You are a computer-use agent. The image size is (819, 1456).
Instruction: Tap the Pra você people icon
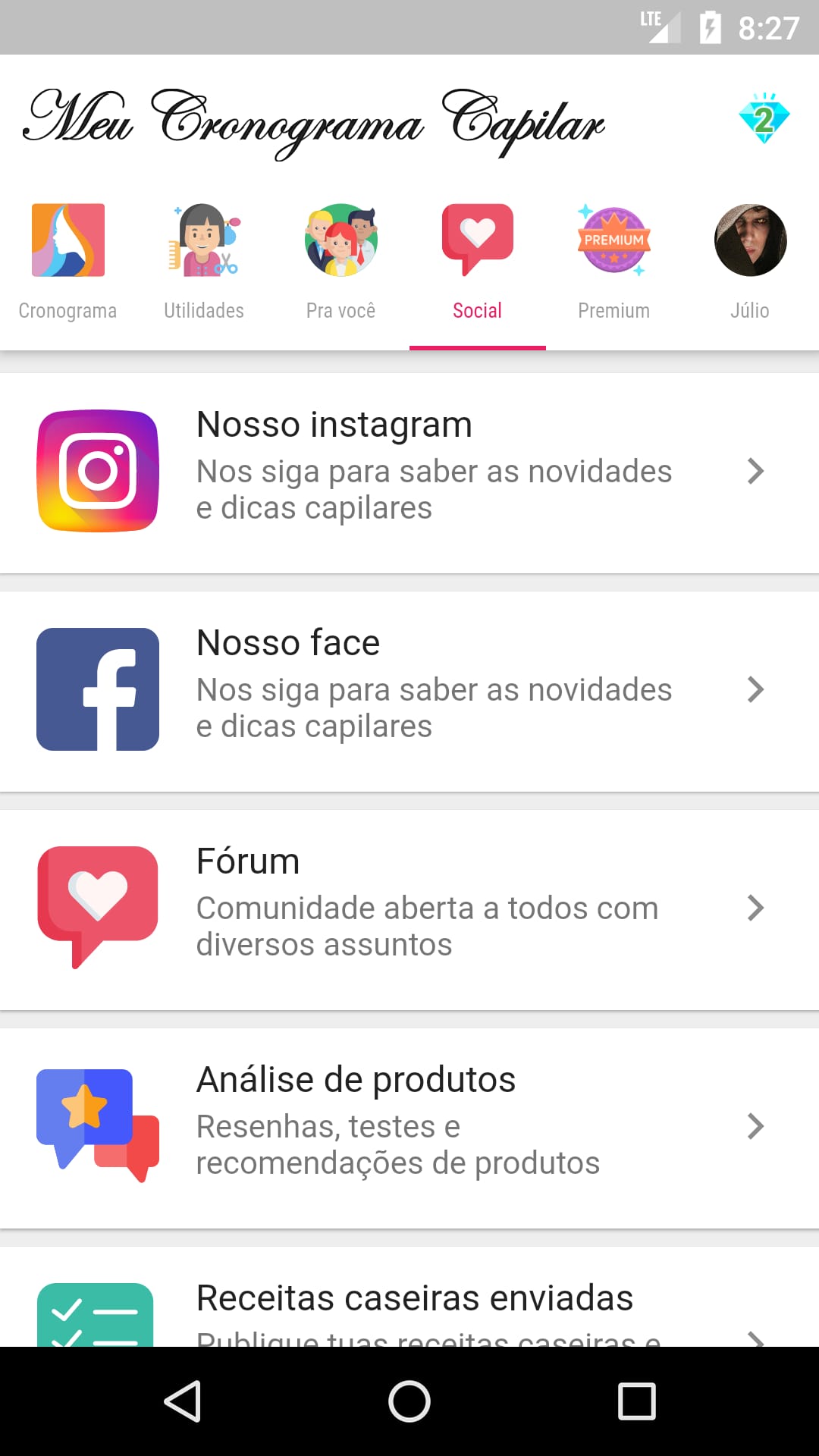tap(340, 240)
